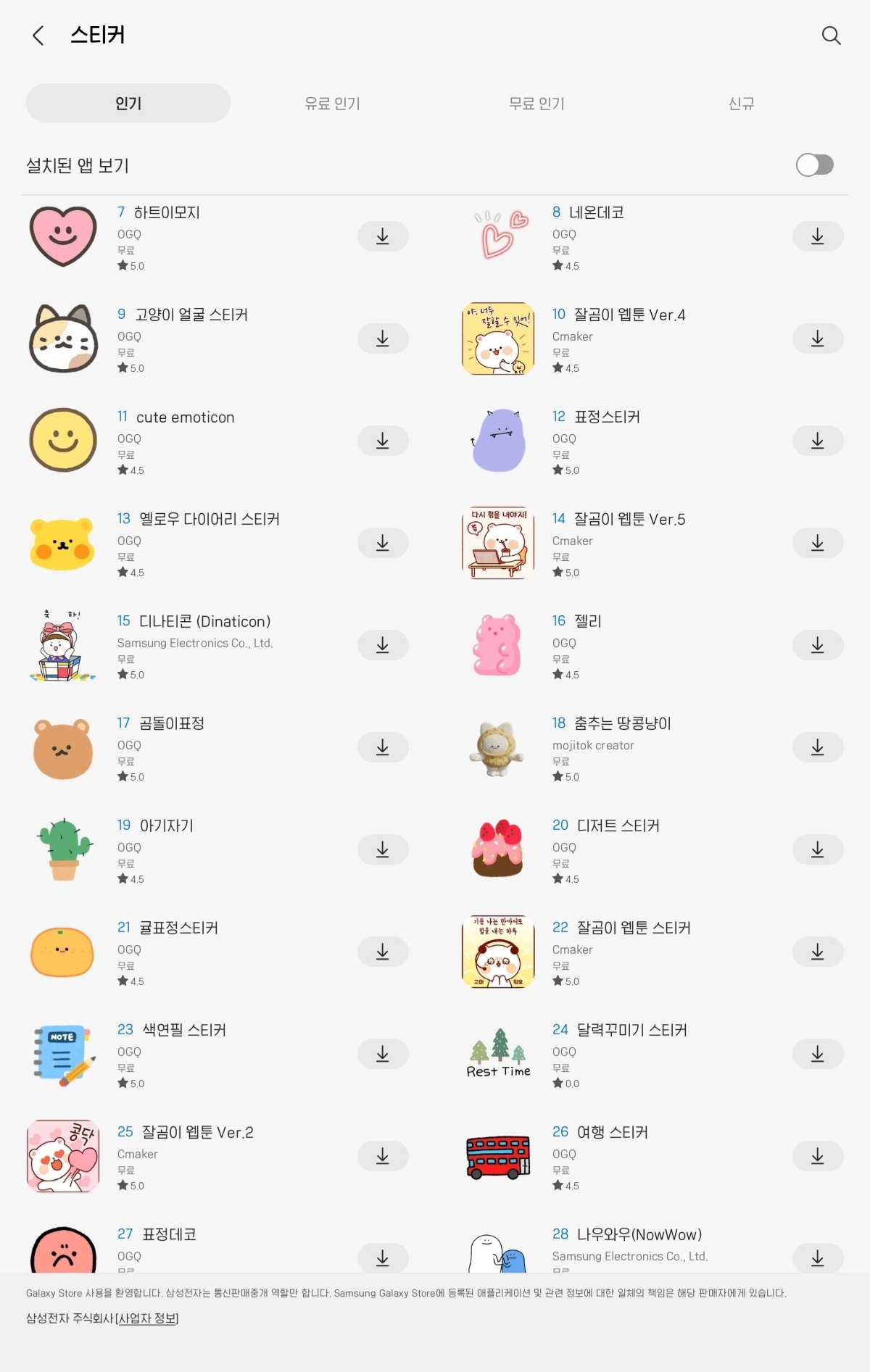Image resolution: width=870 pixels, height=1372 pixels.
Task: Download the 네온데코 sticker pack
Action: coord(817,236)
